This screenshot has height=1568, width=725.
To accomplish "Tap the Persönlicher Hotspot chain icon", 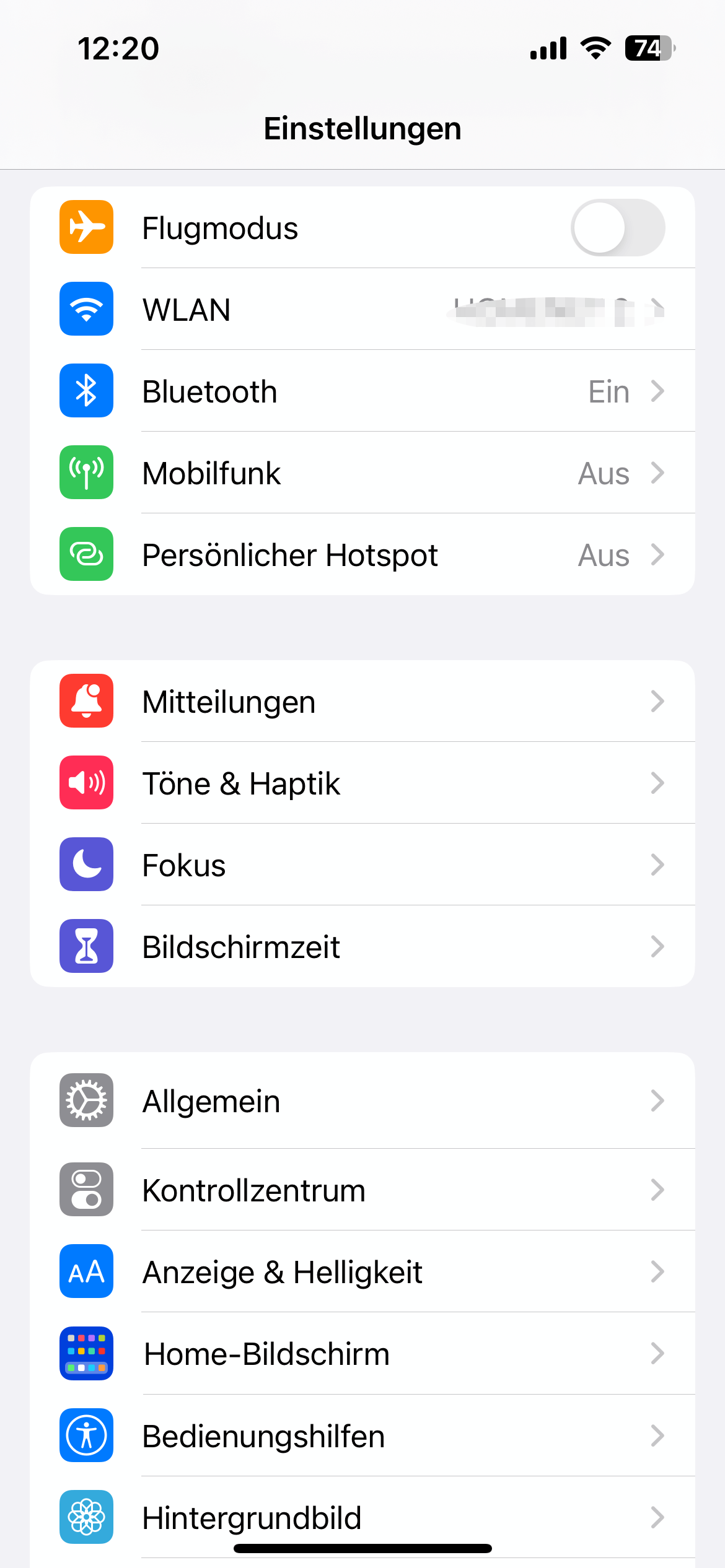I will (x=86, y=554).
